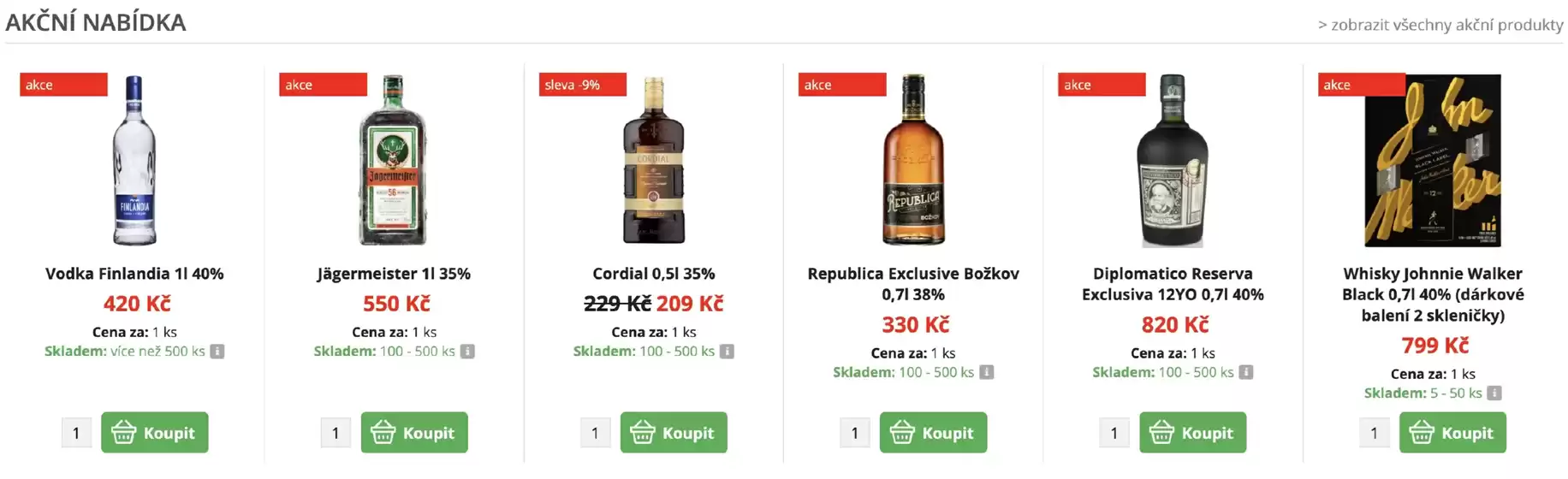Screen dimensions: 1568x479
Task: Tap Koupit for Cordial 0,5l 35%
Action: pos(674,433)
